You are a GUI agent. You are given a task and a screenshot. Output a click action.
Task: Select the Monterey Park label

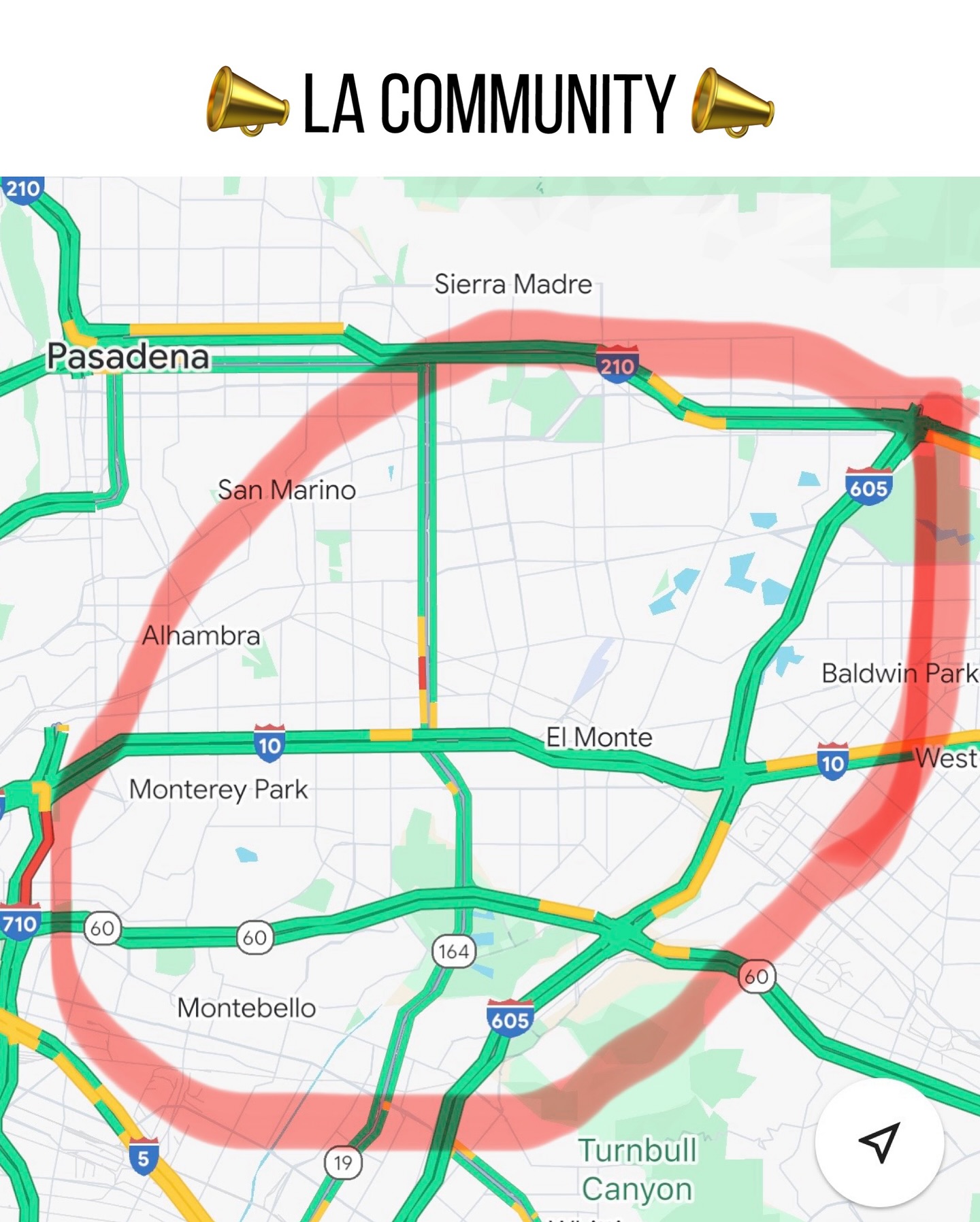(x=220, y=789)
